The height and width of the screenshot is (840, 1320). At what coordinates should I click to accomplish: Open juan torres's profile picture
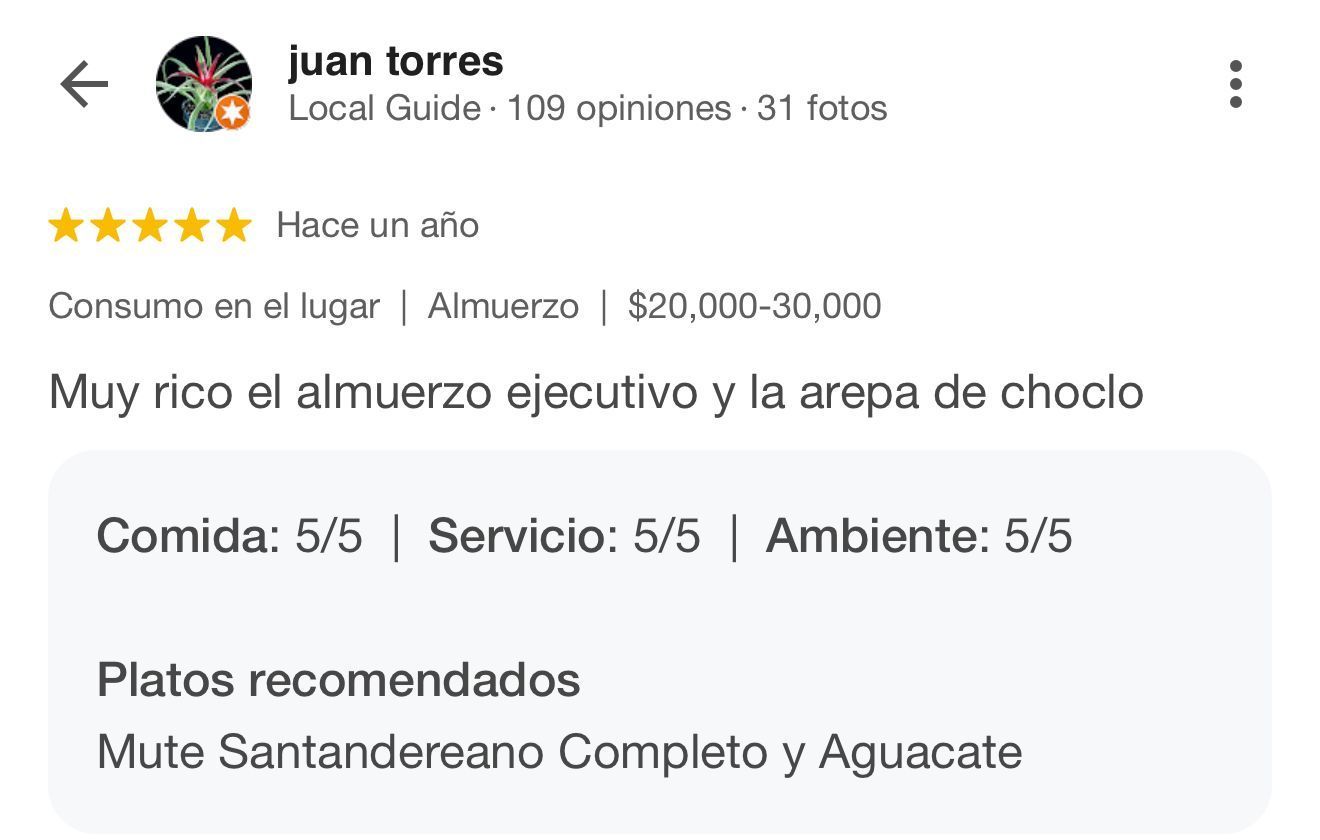pos(203,85)
